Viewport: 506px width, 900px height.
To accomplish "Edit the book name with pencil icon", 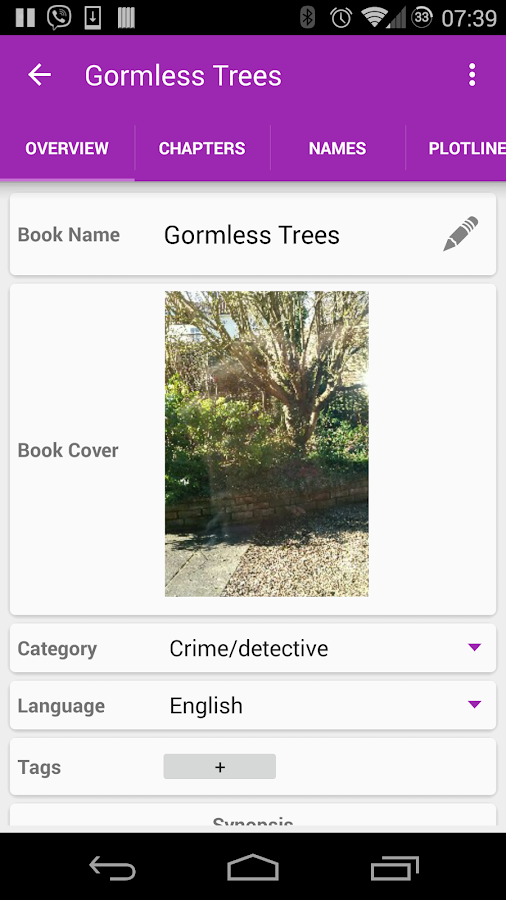I will (461, 234).
